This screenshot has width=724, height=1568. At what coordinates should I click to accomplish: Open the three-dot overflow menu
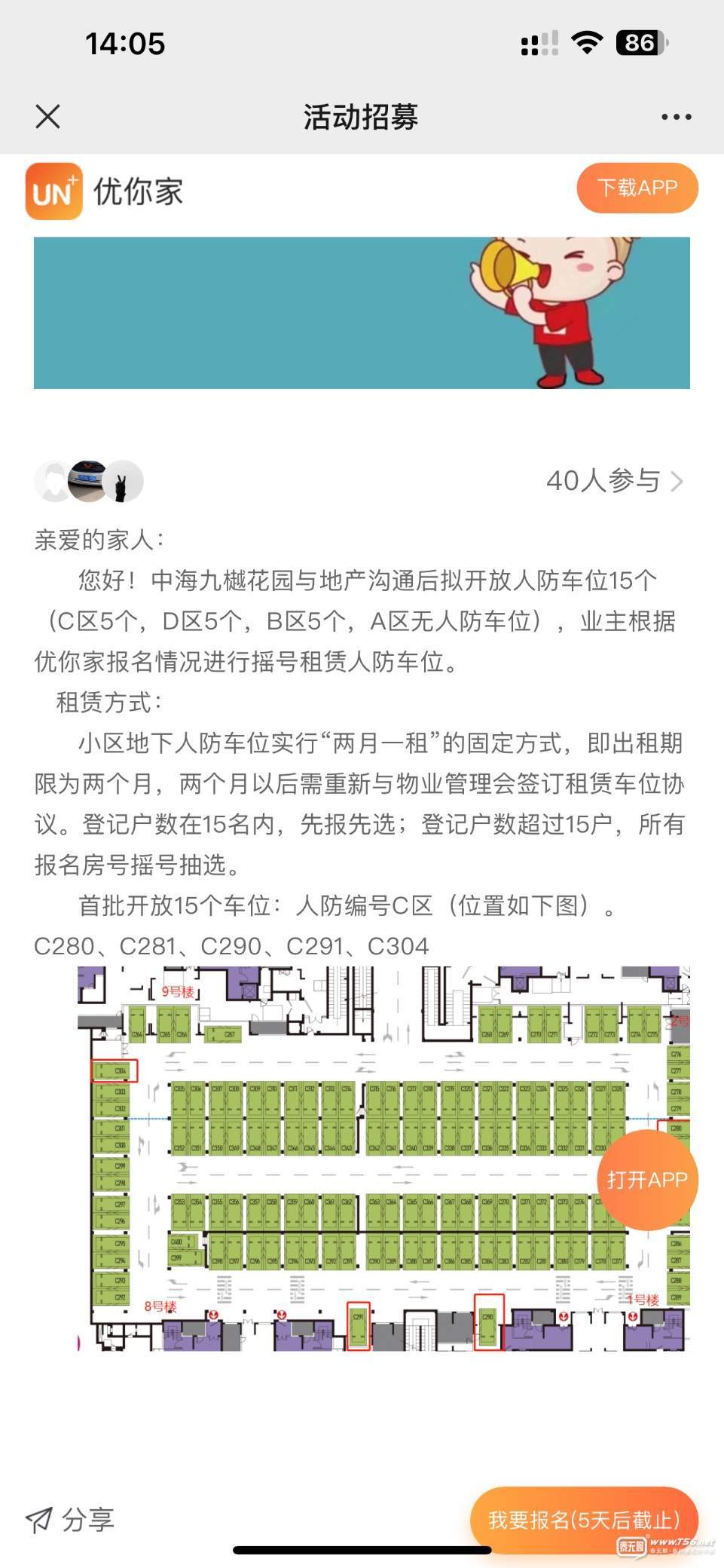[676, 117]
